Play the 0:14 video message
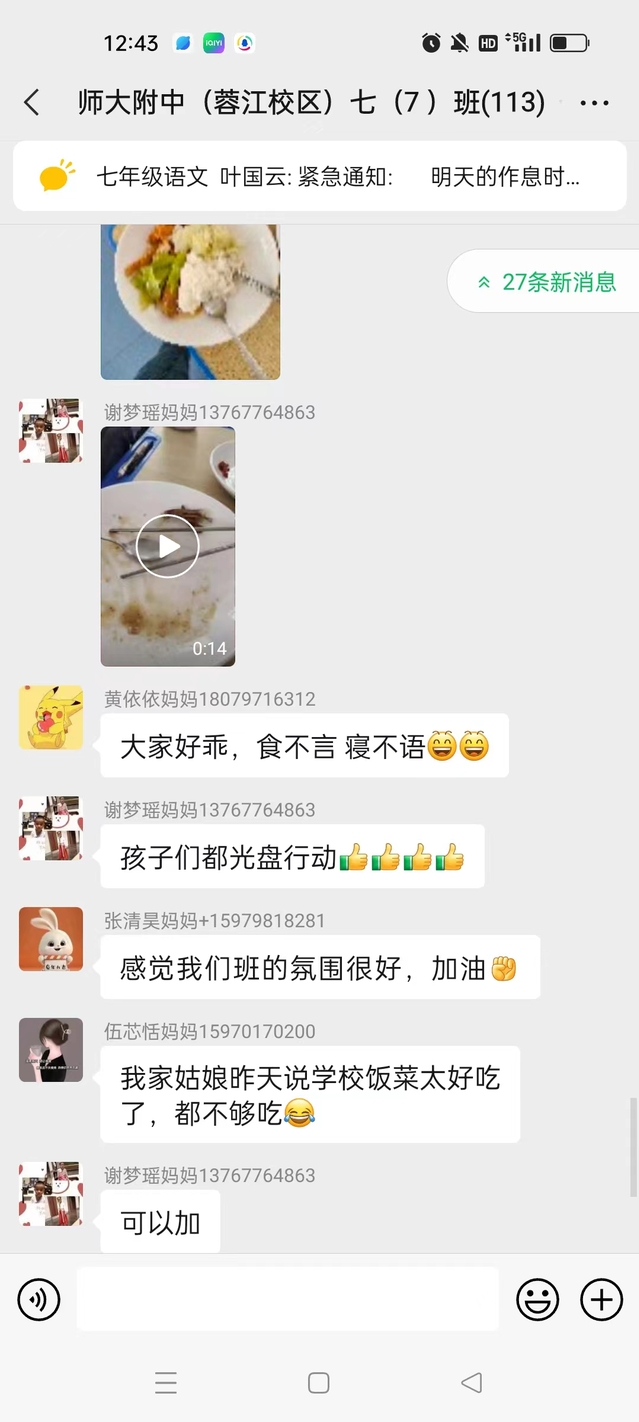Screen dimensions: 639x1422 point(168,546)
